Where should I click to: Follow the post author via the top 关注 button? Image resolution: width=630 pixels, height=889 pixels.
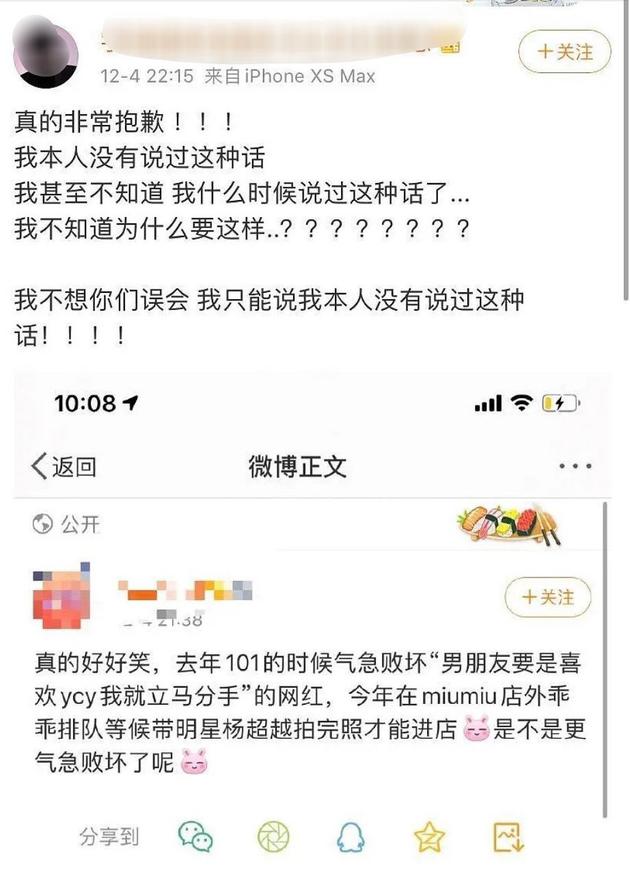click(x=564, y=51)
